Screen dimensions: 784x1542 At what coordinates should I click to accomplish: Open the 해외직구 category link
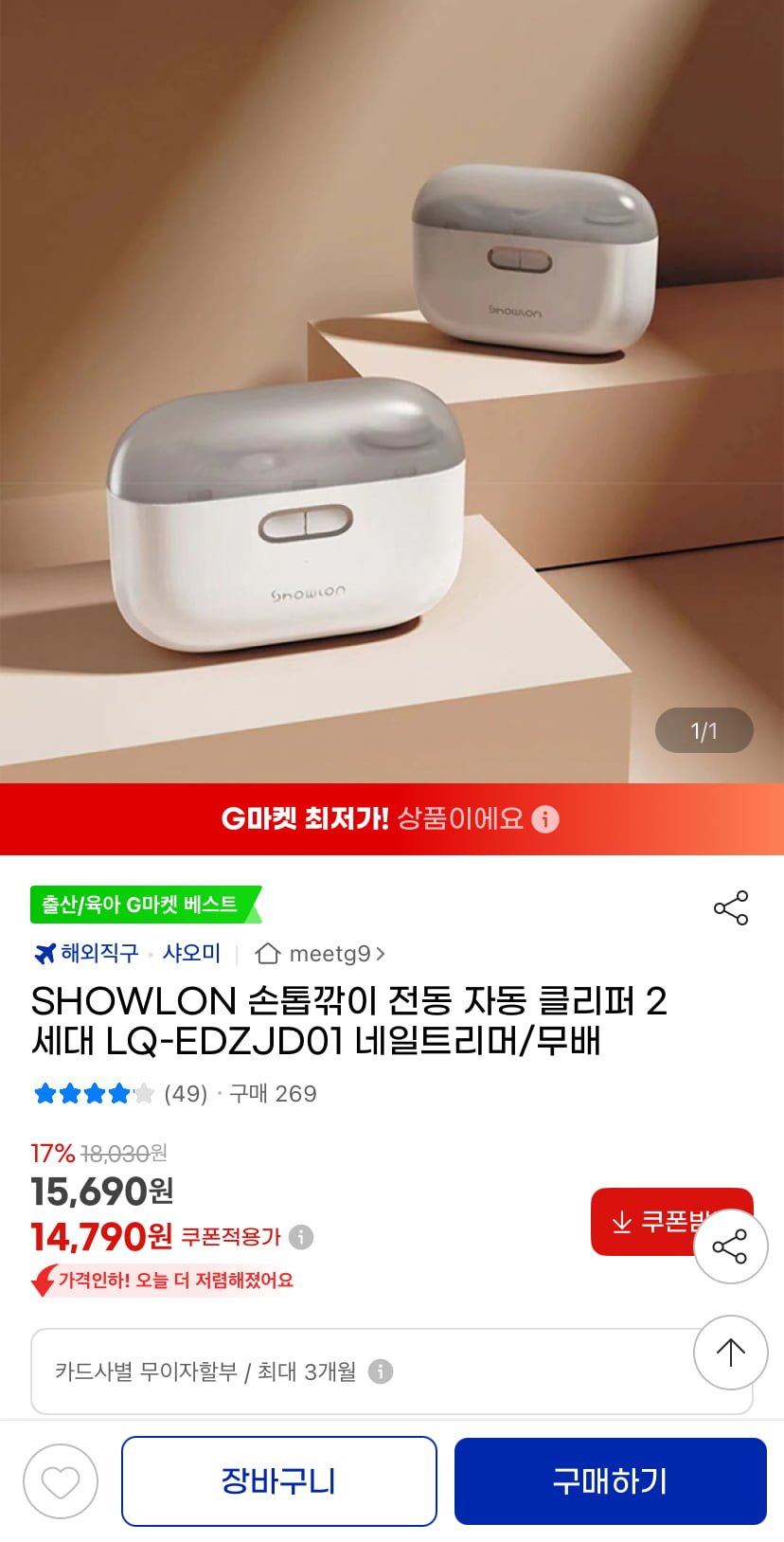(87, 953)
